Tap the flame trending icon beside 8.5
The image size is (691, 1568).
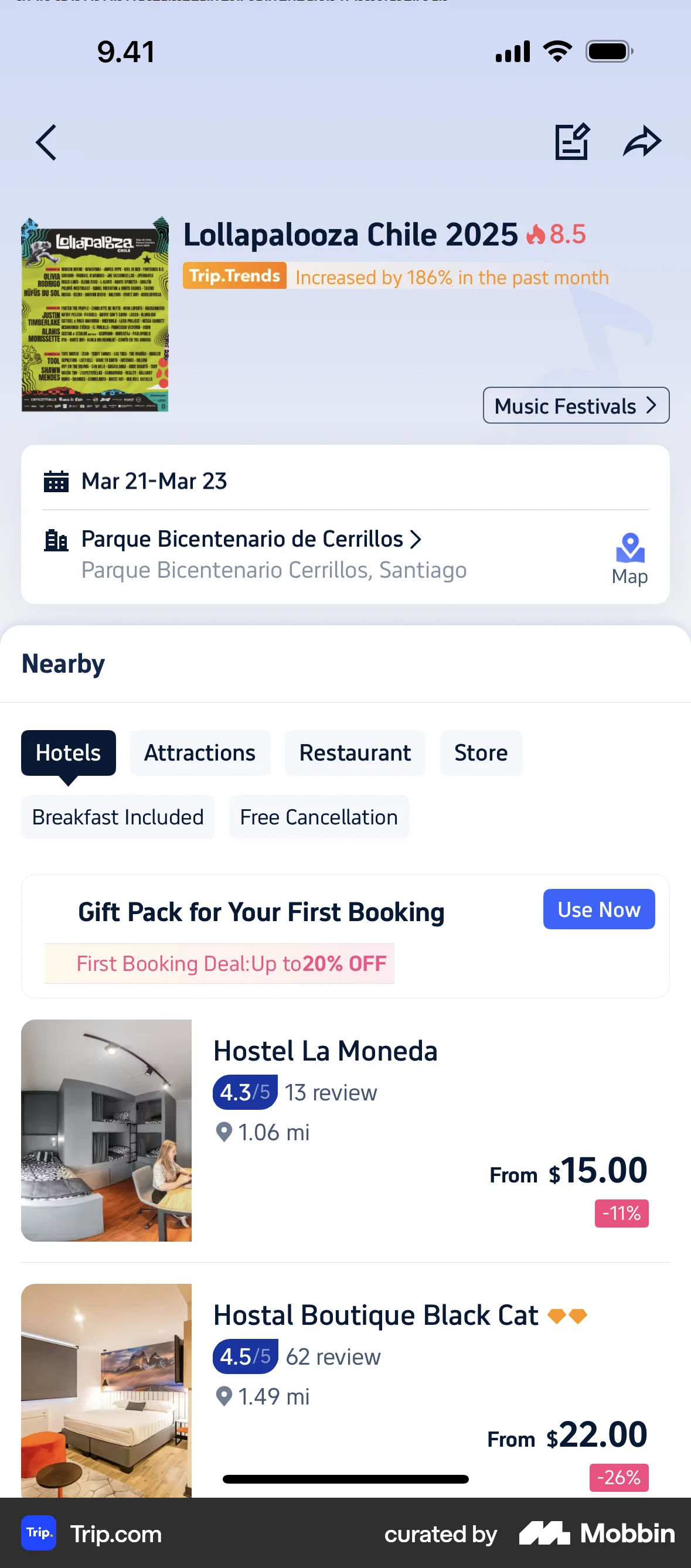536,234
